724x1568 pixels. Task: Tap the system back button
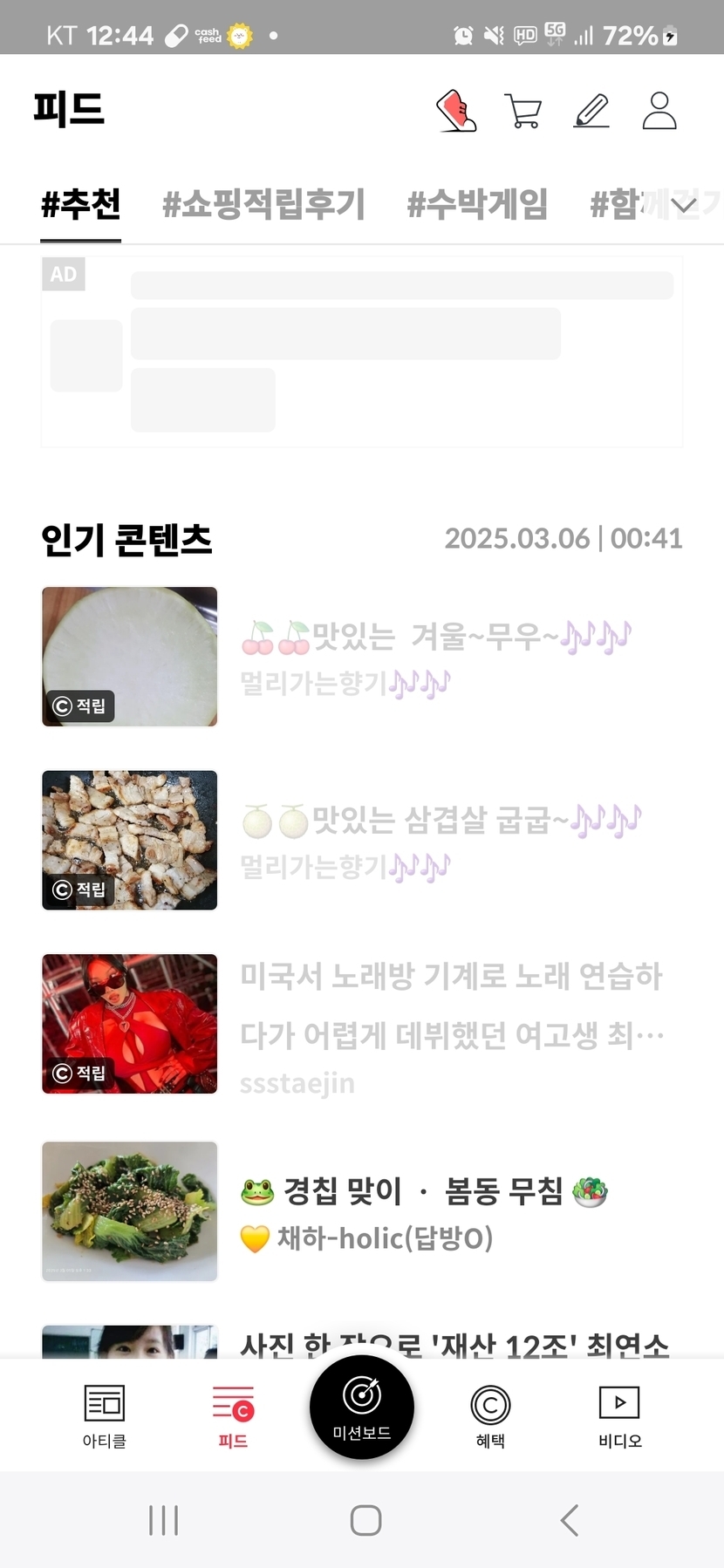point(569,1520)
